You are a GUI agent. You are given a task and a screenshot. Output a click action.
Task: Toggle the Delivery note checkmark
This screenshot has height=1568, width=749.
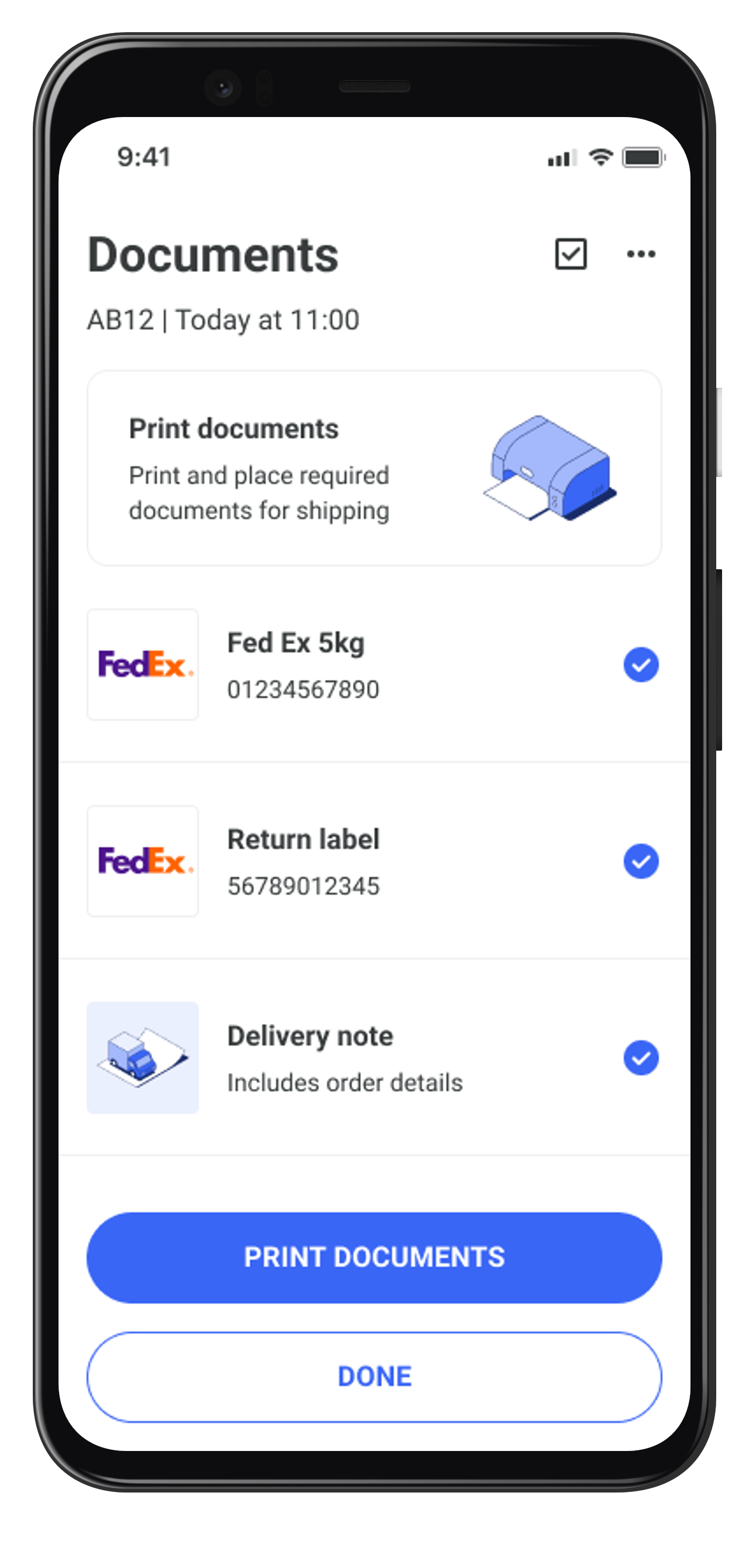[x=641, y=1058]
